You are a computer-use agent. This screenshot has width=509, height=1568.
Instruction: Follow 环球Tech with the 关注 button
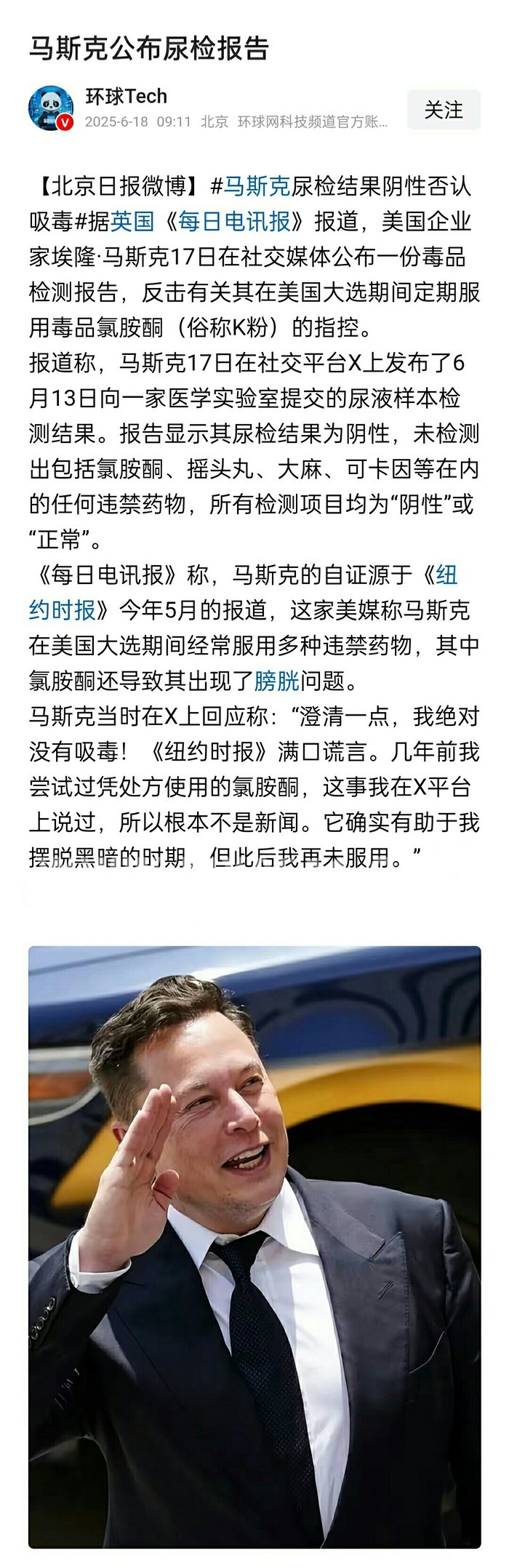(x=443, y=110)
